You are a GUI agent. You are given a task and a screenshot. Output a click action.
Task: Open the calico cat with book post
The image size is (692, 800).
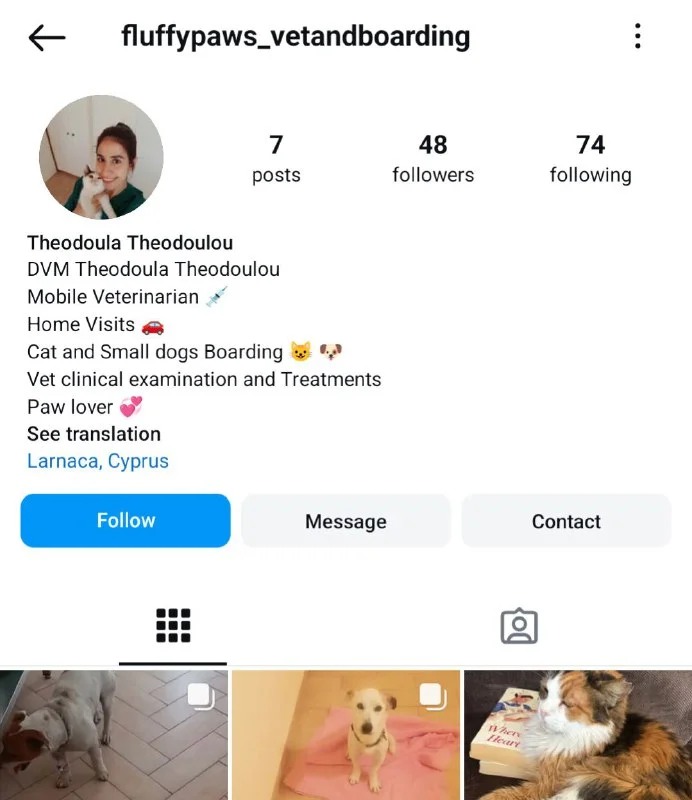point(578,736)
